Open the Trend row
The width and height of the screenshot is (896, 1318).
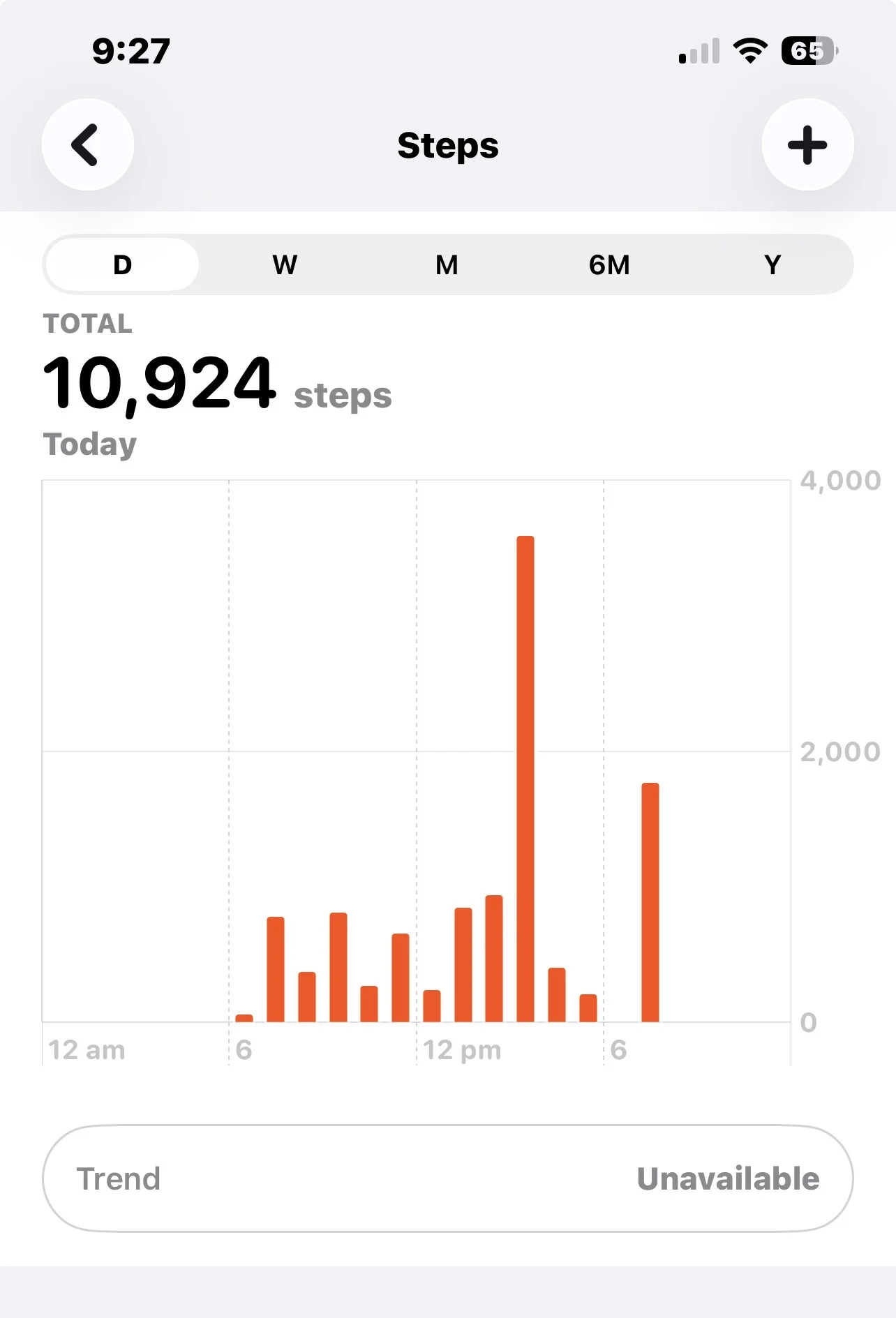pos(447,1178)
